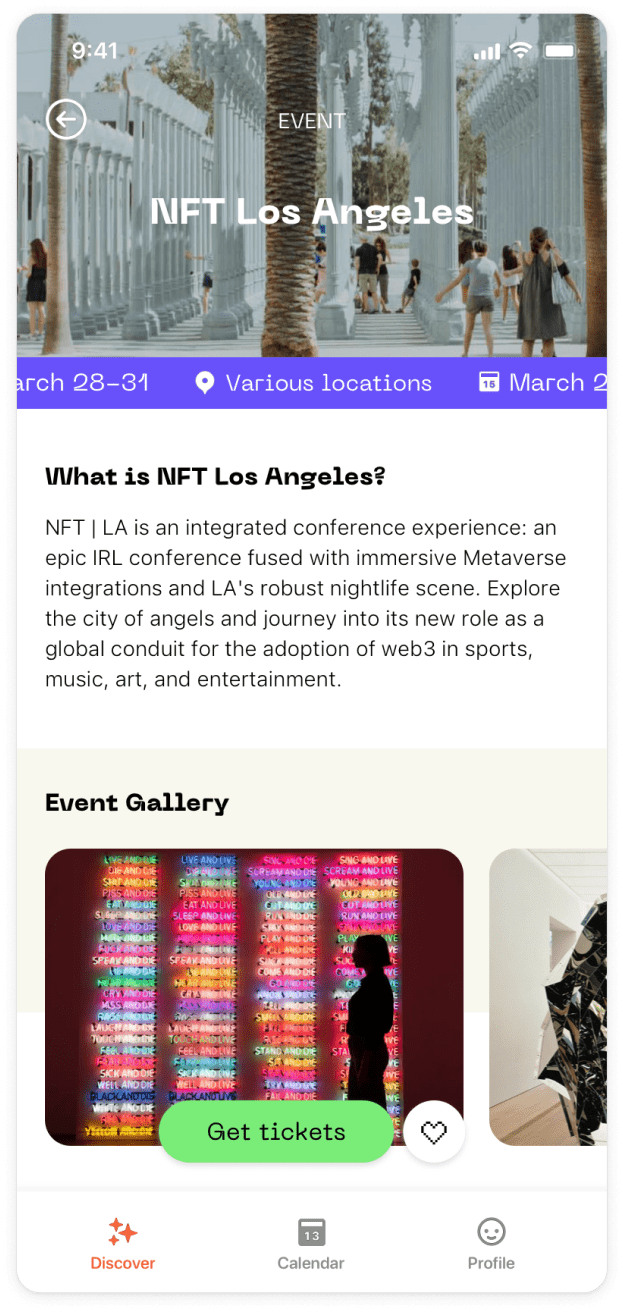Favorite this event with the heart icon
This screenshot has width=623, height=1312.
pos(434,1132)
